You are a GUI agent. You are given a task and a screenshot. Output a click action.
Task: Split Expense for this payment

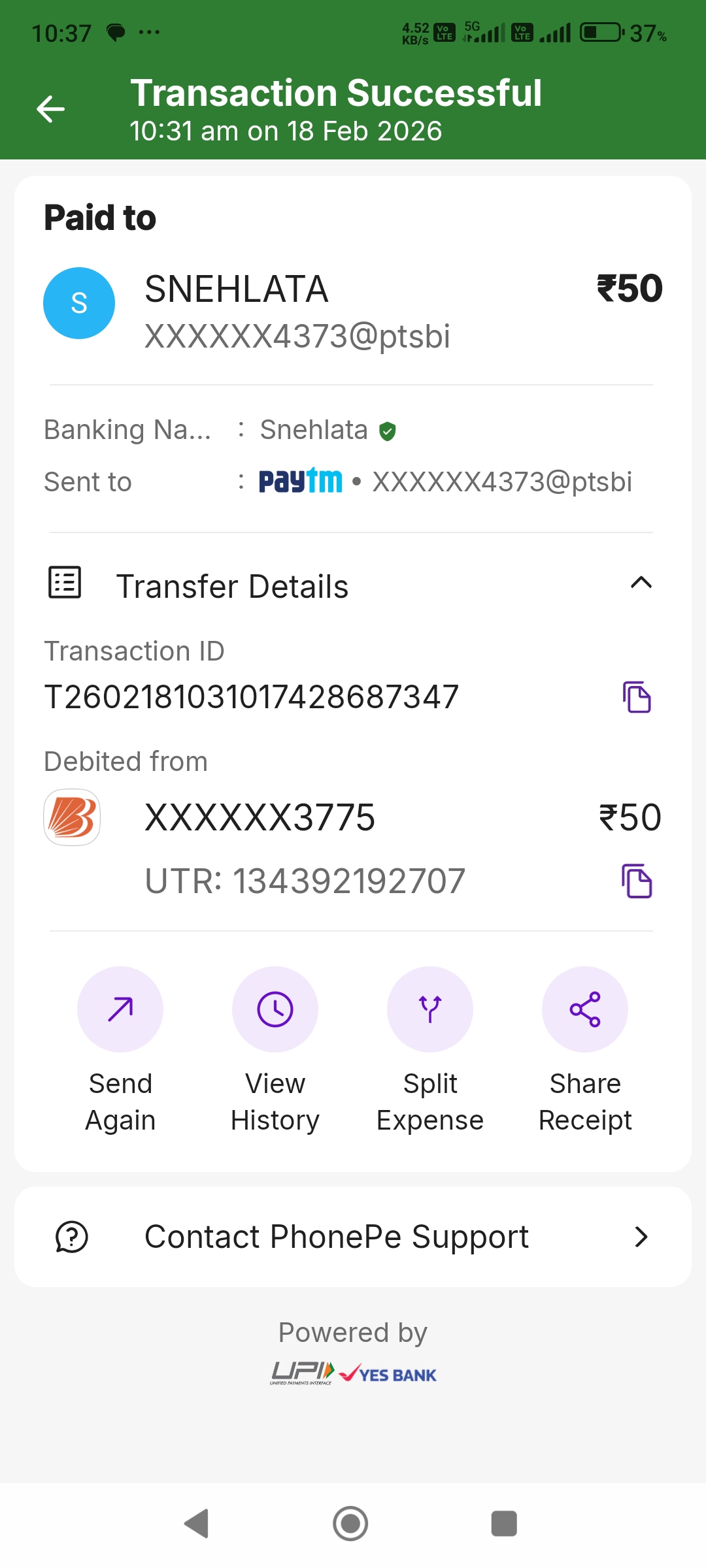coord(430,1010)
